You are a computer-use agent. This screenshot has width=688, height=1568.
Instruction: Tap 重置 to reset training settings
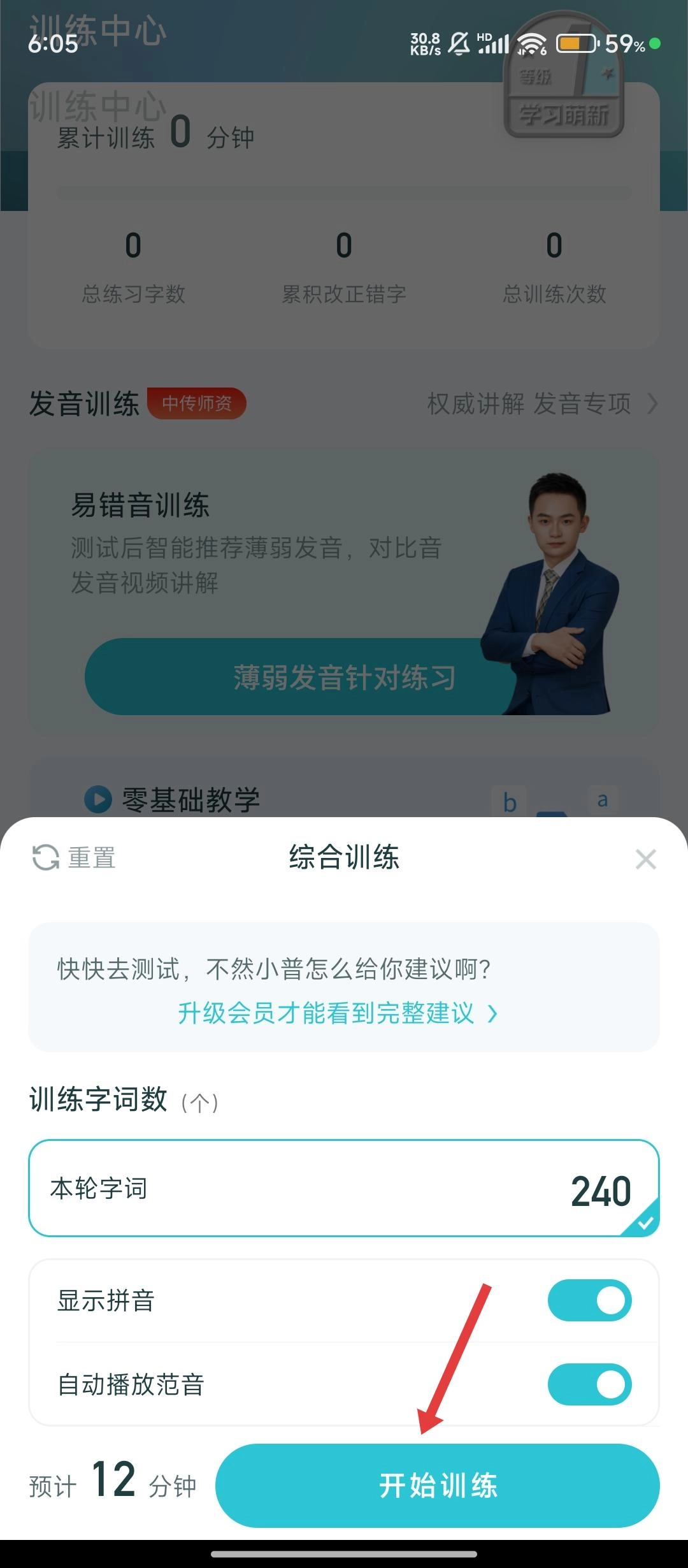(x=74, y=858)
